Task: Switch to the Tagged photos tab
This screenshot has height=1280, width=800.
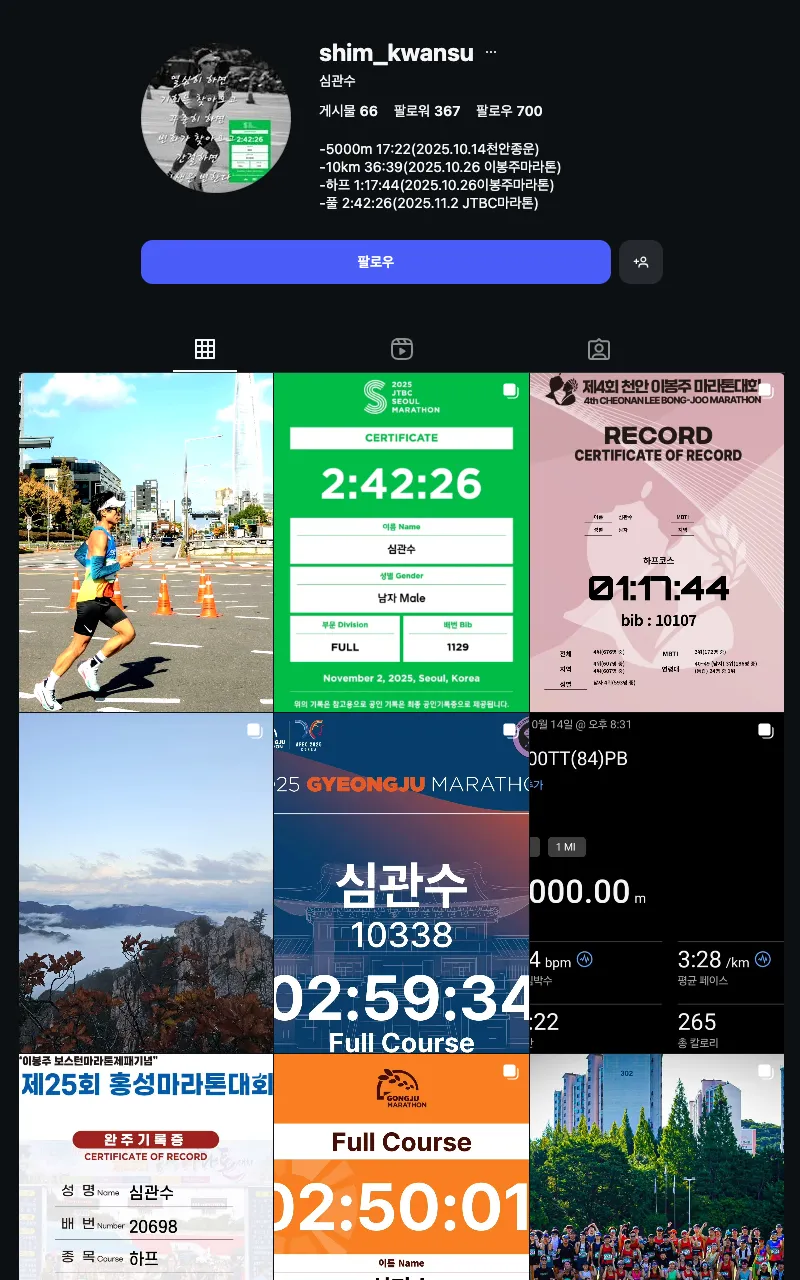Action: [598, 349]
